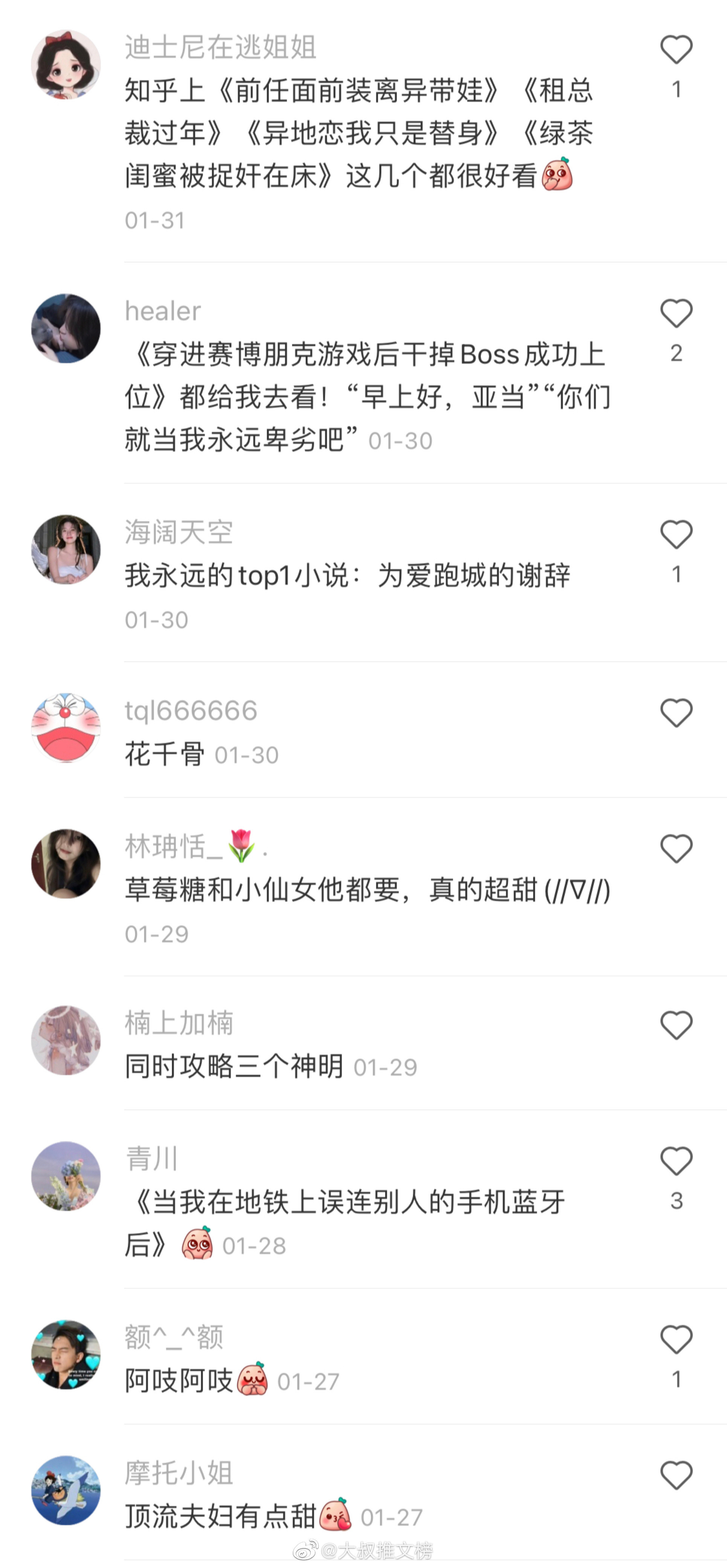Like 楠上加楠's comment

pos(677,1026)
